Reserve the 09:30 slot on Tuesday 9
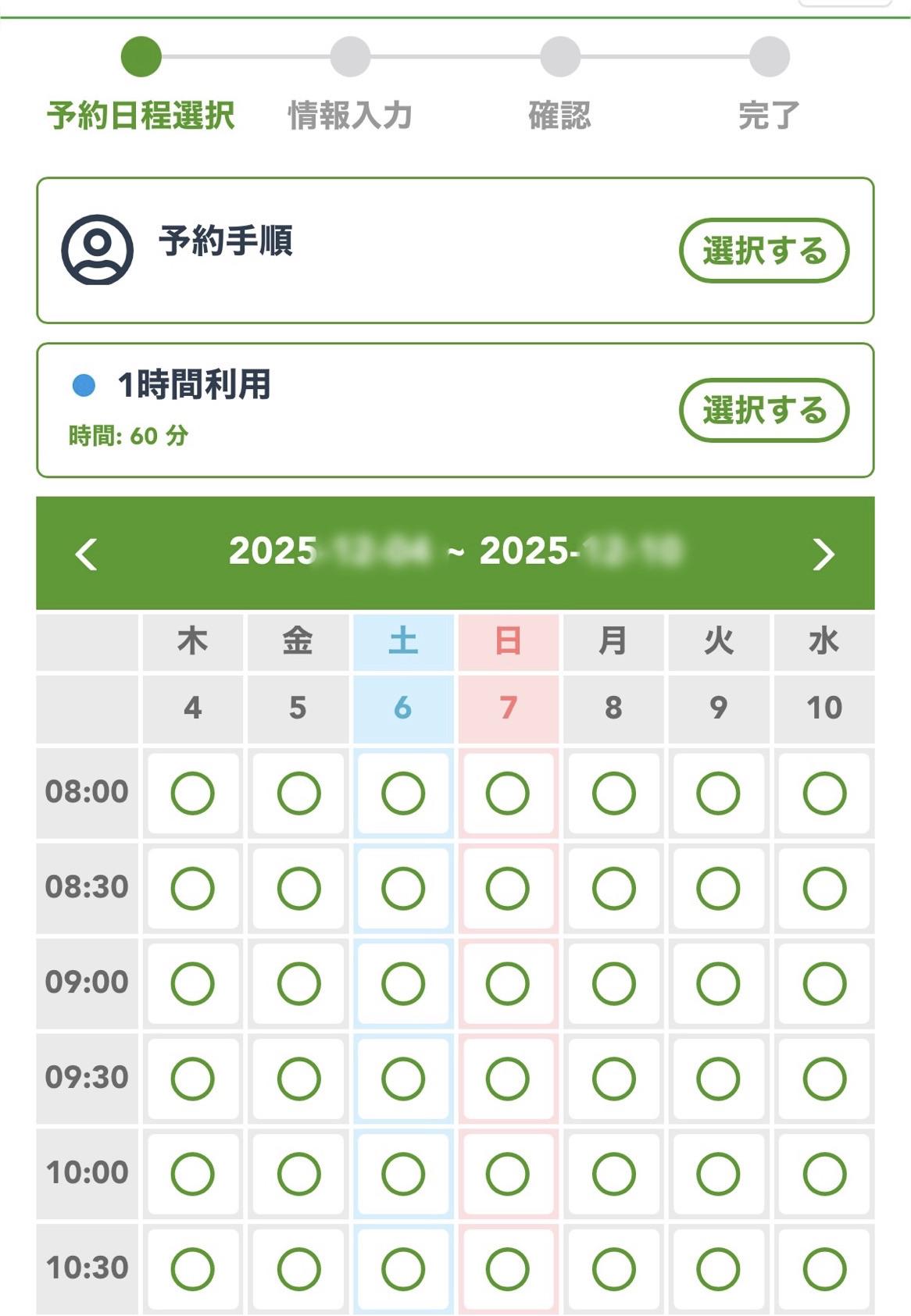911x1316 pixels. [x=718, y=1079]
